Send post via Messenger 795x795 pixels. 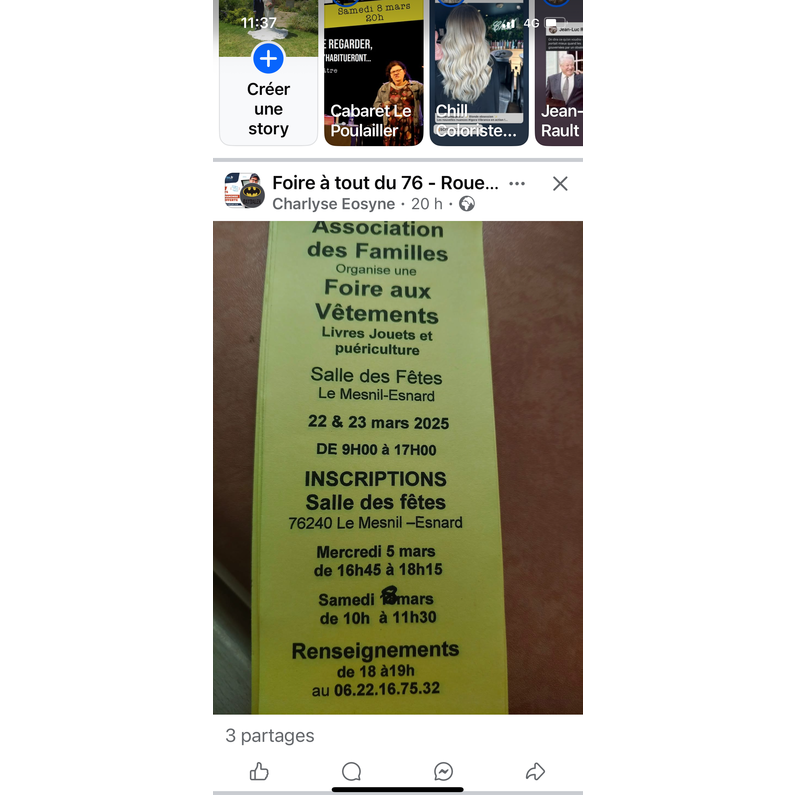[x=443, y=771]
